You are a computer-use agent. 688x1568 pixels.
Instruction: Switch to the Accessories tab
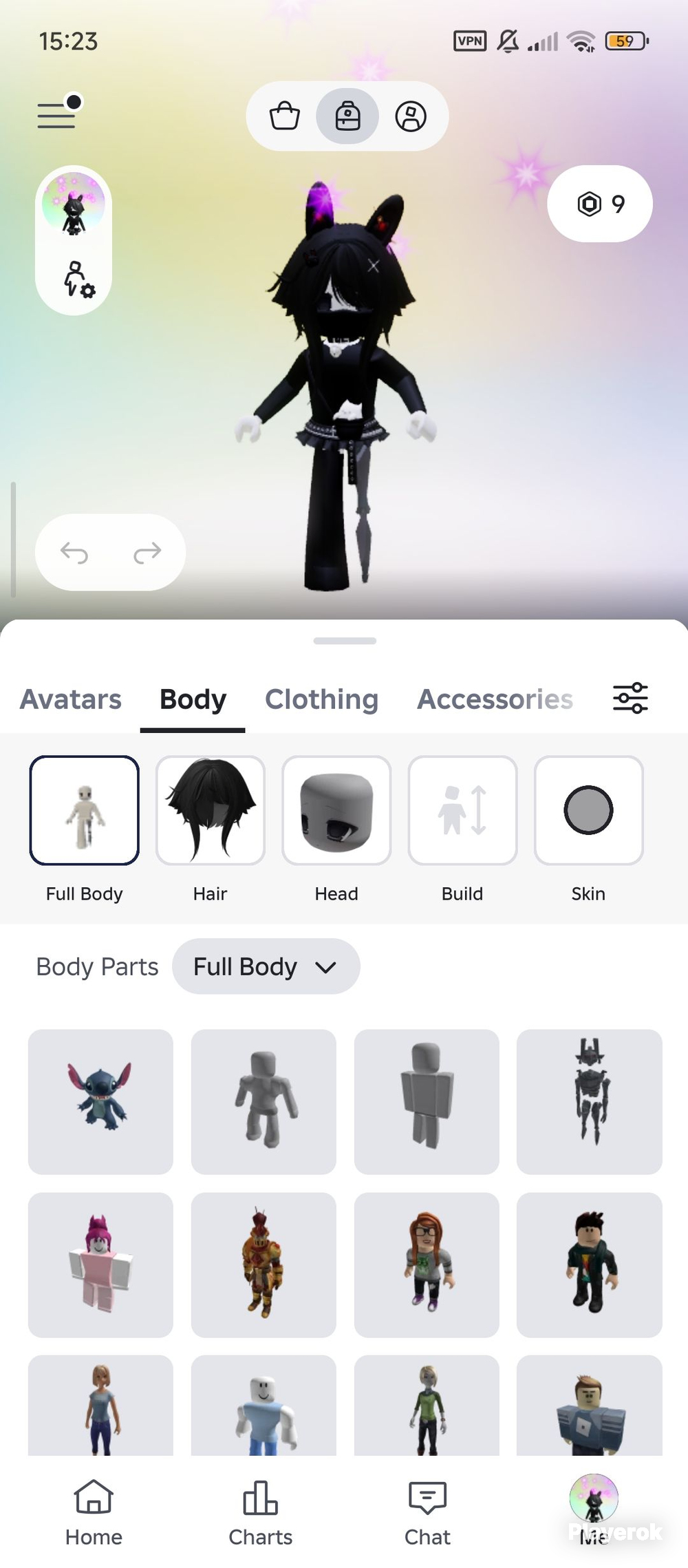(x=495, y=699)
